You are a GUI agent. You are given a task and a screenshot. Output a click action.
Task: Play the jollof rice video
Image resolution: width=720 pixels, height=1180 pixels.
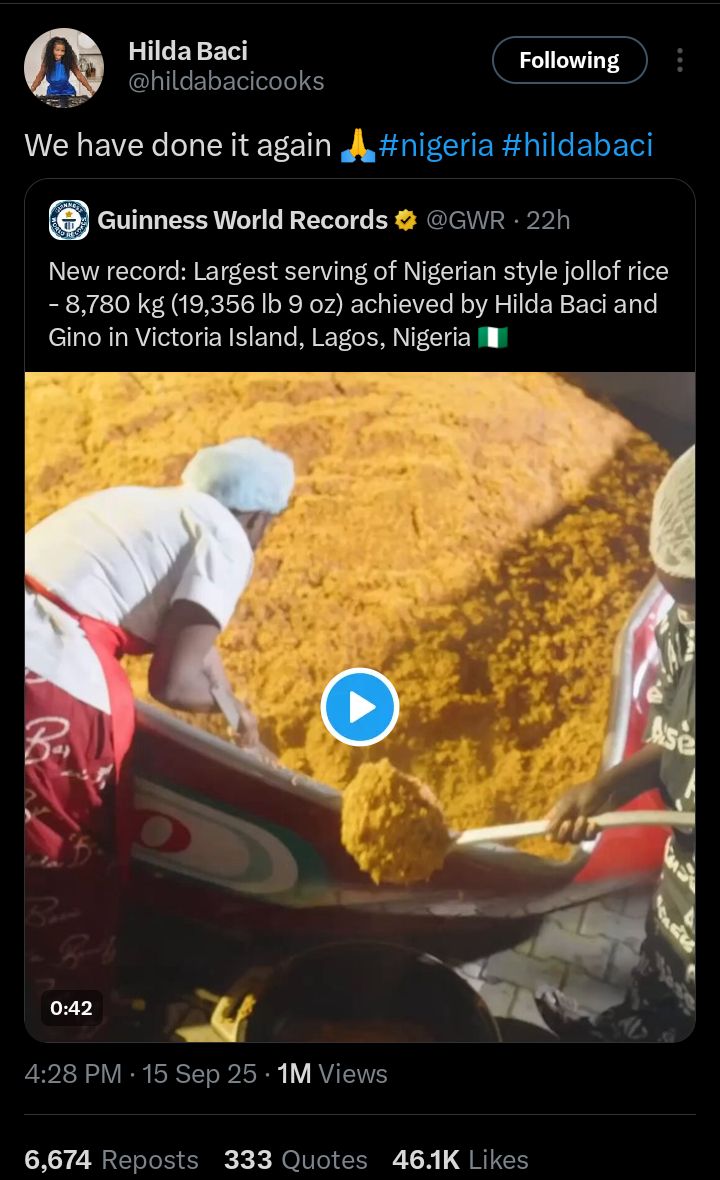click(360, 707)
